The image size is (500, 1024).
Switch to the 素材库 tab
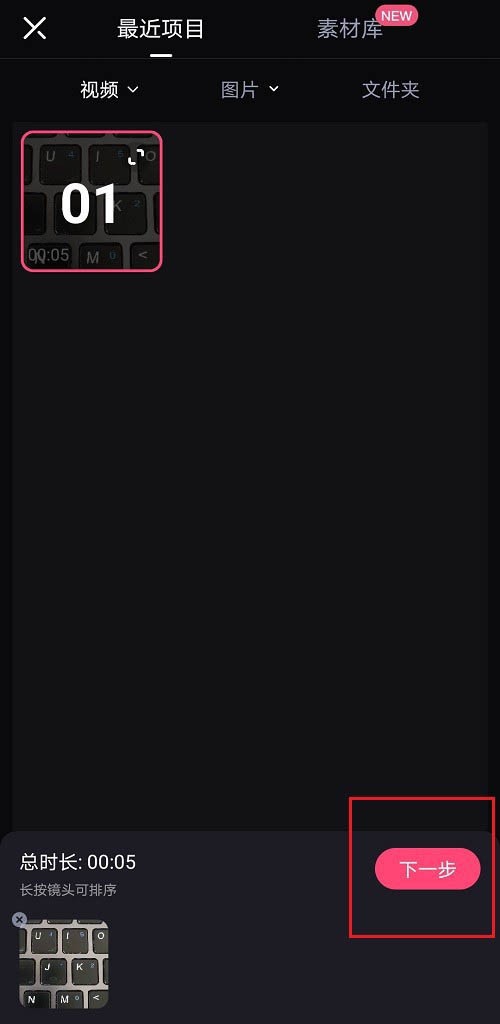click(350, 29)
